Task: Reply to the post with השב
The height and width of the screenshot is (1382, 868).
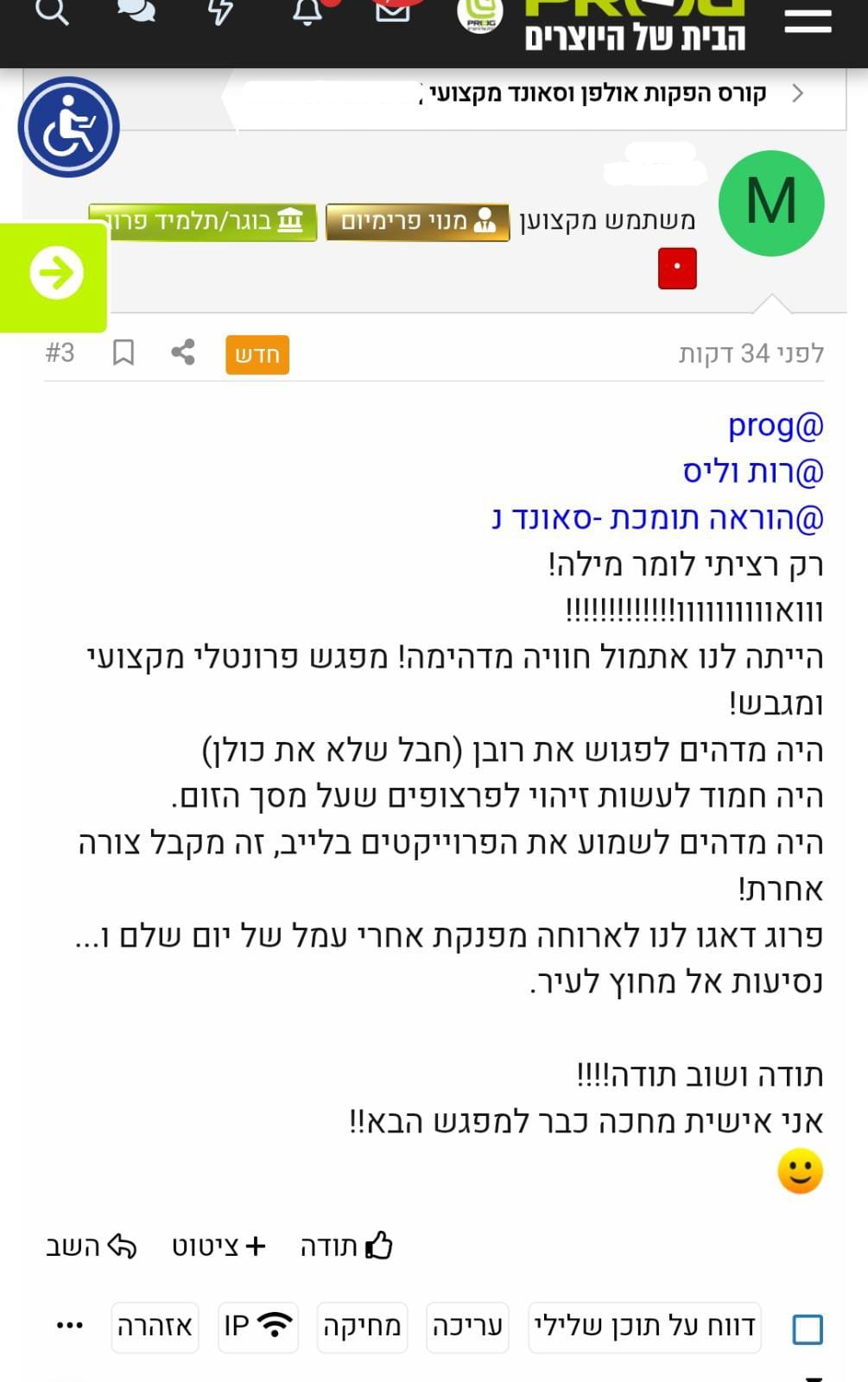Action: 91,1246
